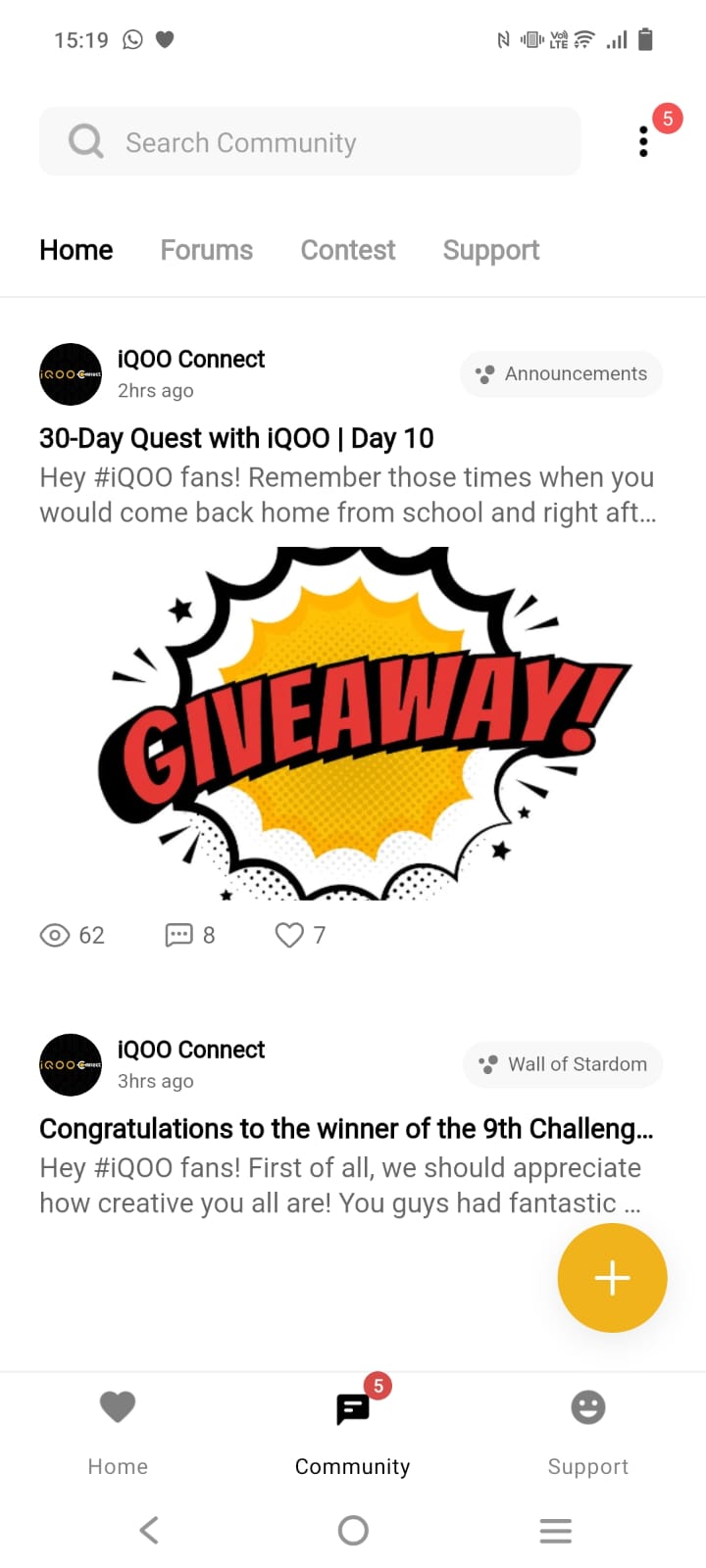View iQOO Connect profile on the Day 10 post

pyautogui.click(x=71, y=374)
